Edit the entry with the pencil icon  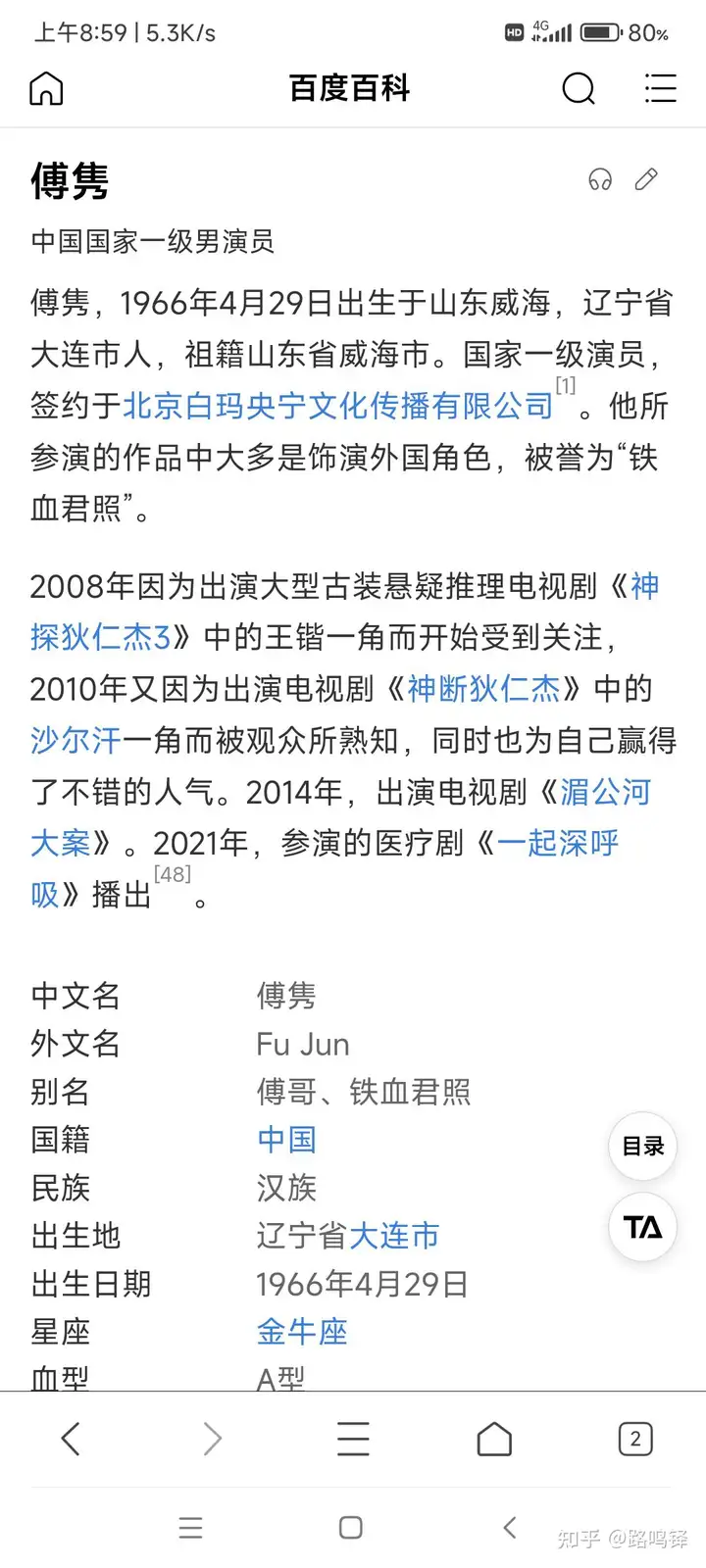point(646,179)
